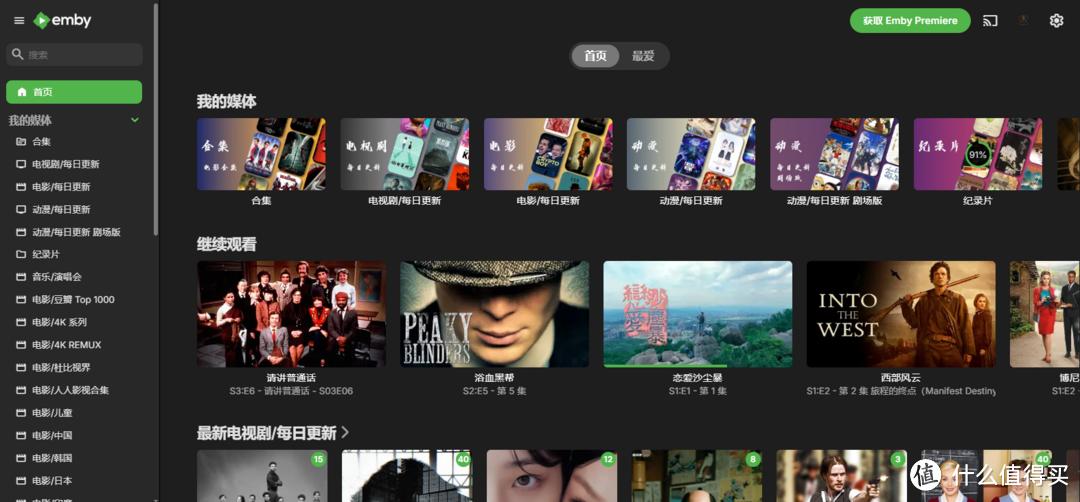Open the 合集 media library card
Viewport: 1080px width, 502px height.
point(261,155)
